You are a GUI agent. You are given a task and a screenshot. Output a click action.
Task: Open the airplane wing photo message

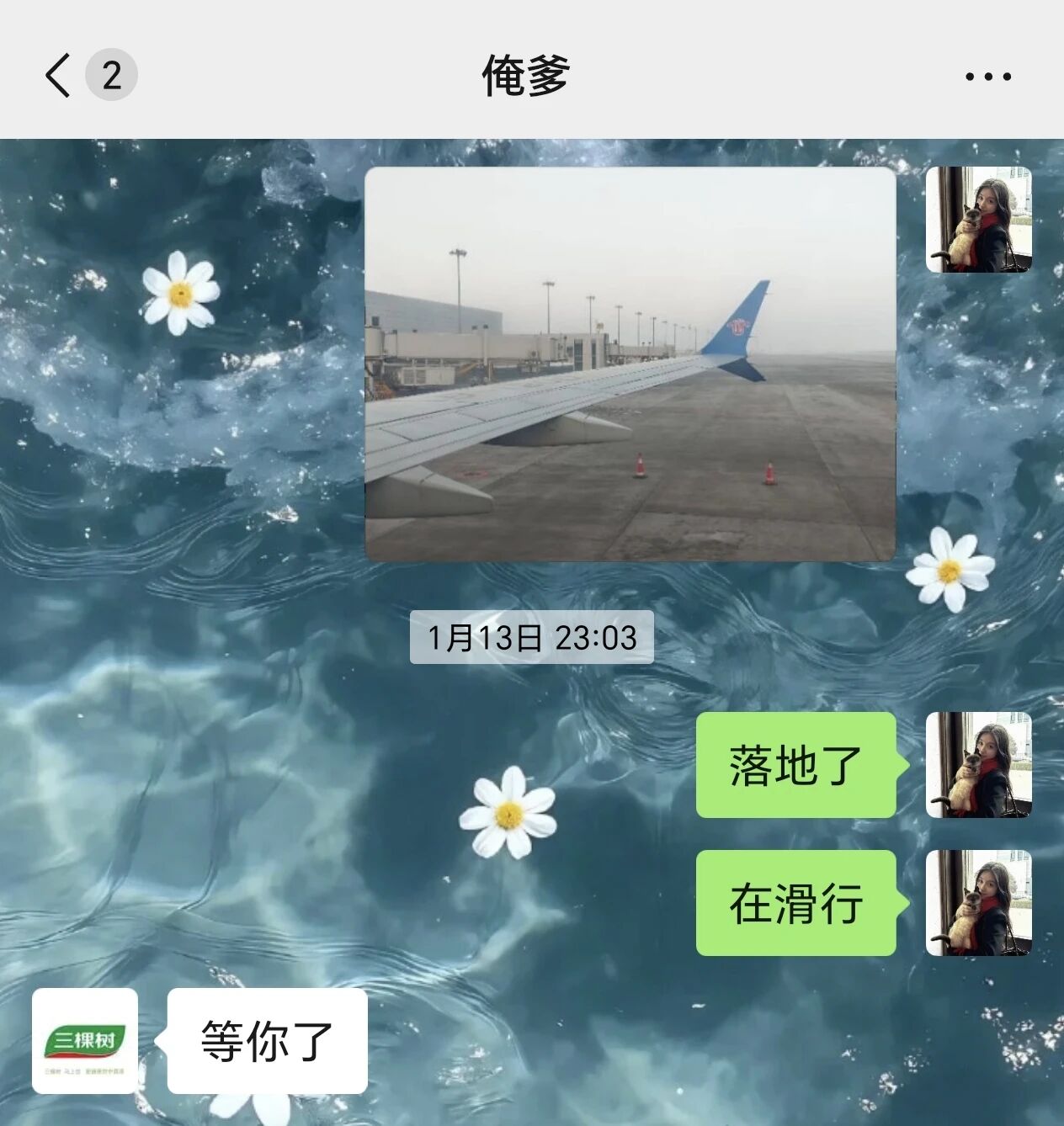[x=630, y=364]
